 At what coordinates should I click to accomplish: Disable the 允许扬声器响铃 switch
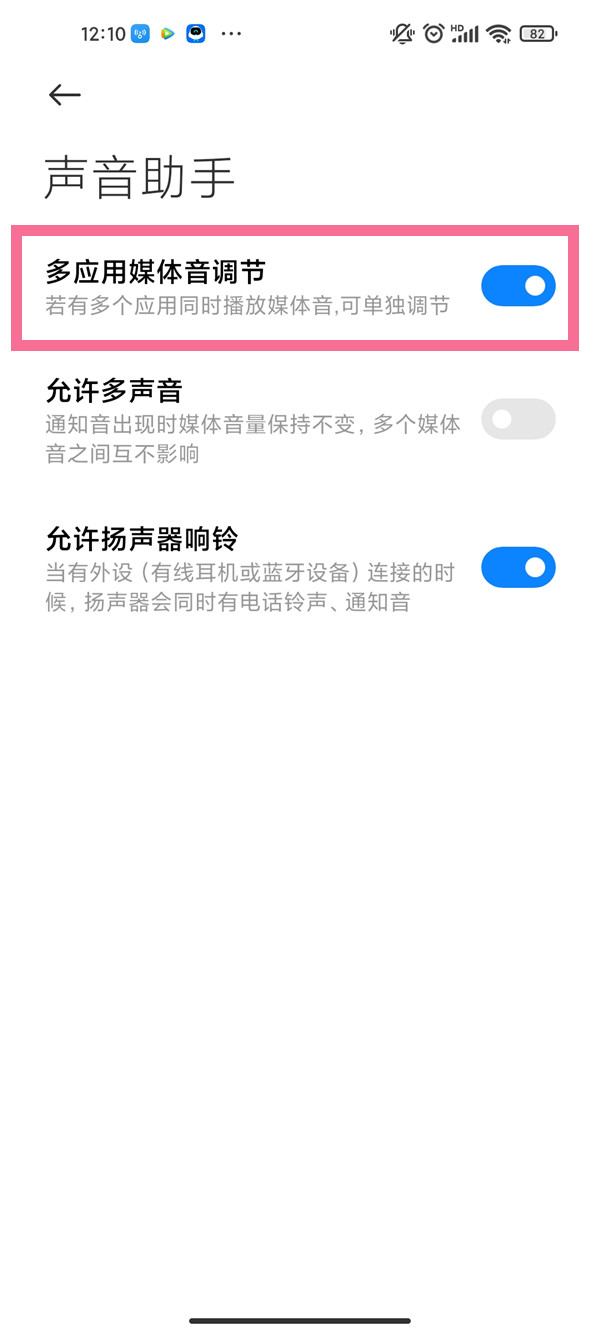(517, 567)
